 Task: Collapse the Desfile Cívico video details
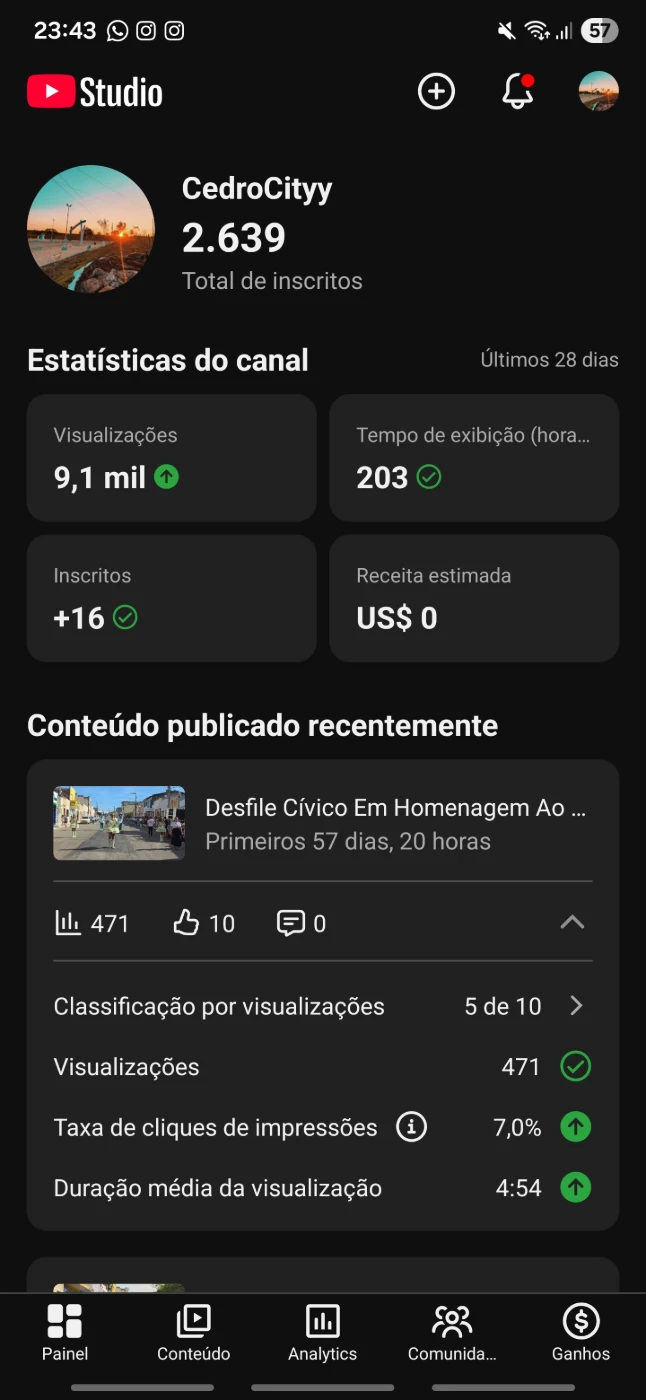pos(572,923)
